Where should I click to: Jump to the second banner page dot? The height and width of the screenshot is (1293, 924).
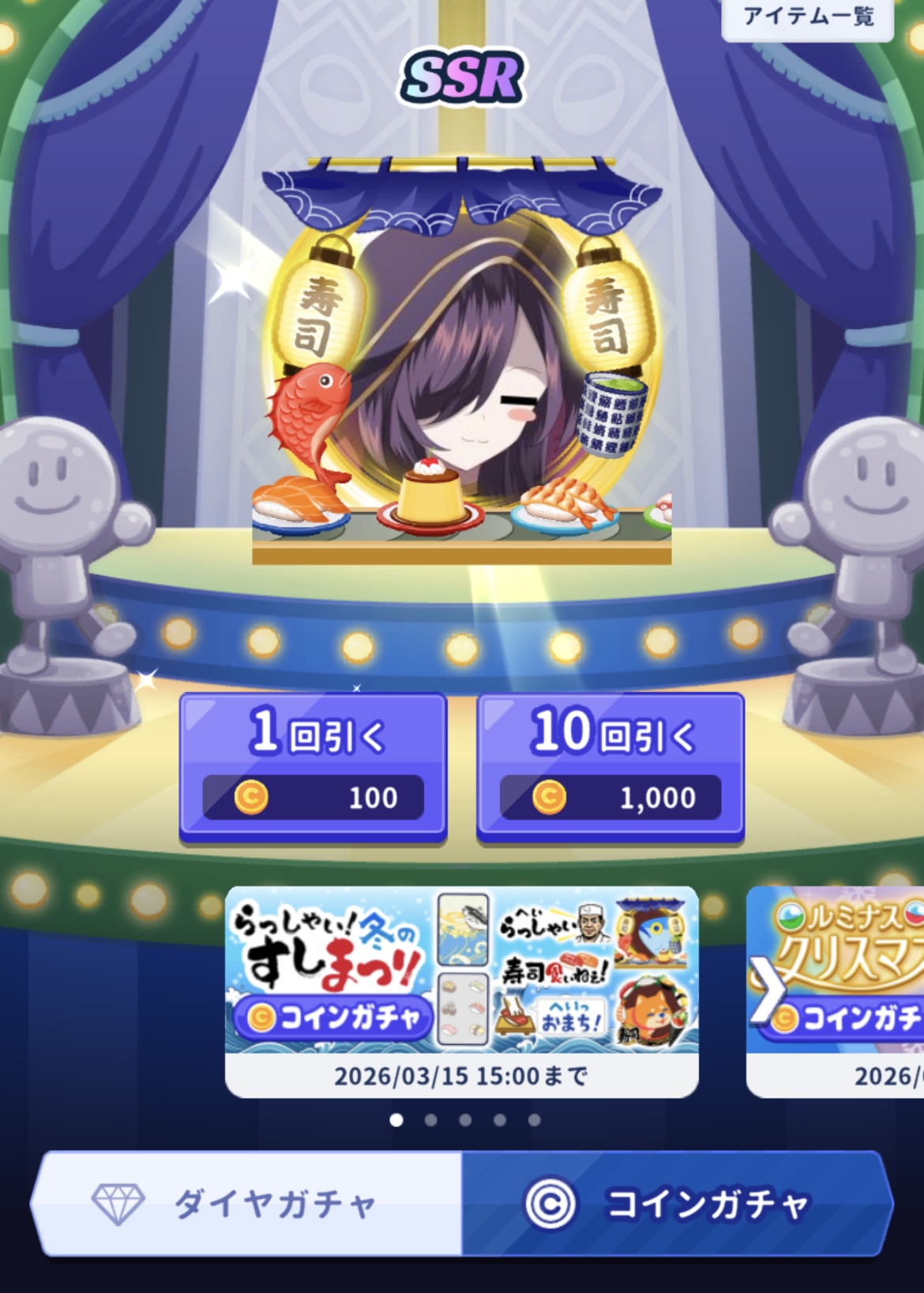430,1120
